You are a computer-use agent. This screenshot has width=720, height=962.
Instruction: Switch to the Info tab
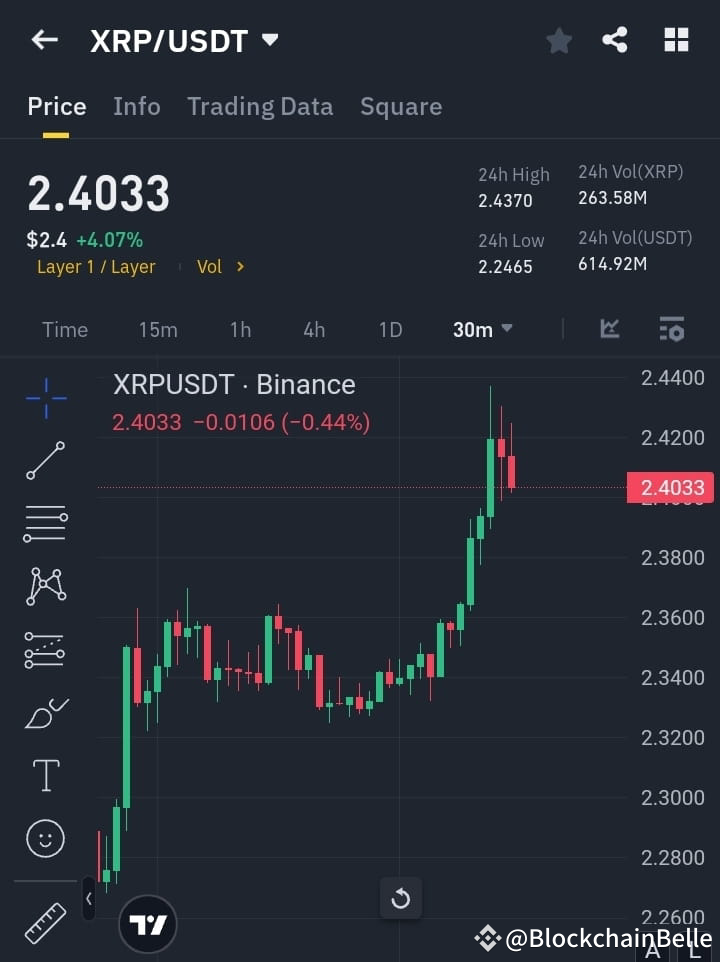pyautogui.click(x=136, y=106)
